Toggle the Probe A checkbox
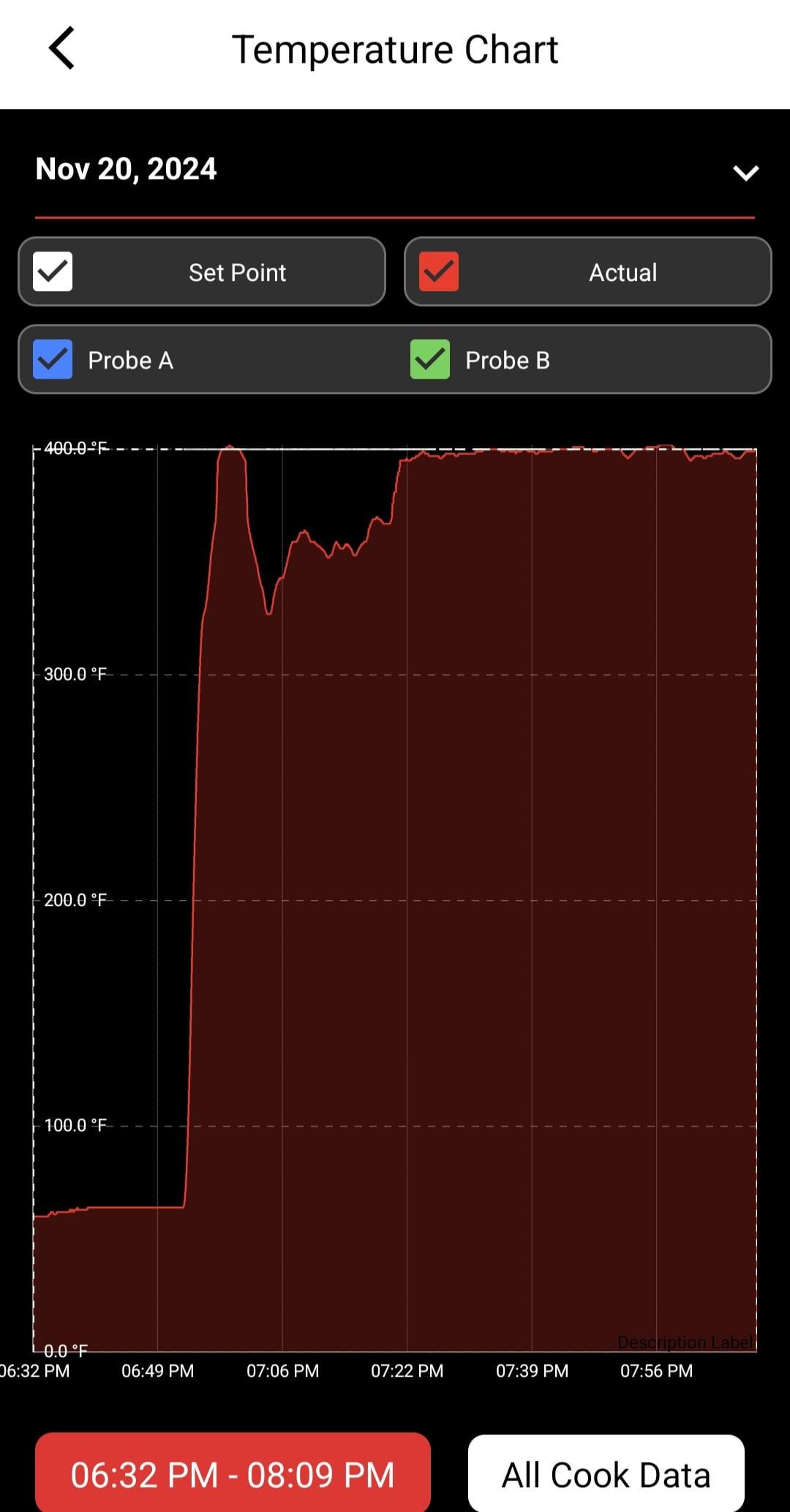 (x=53, y=360)
